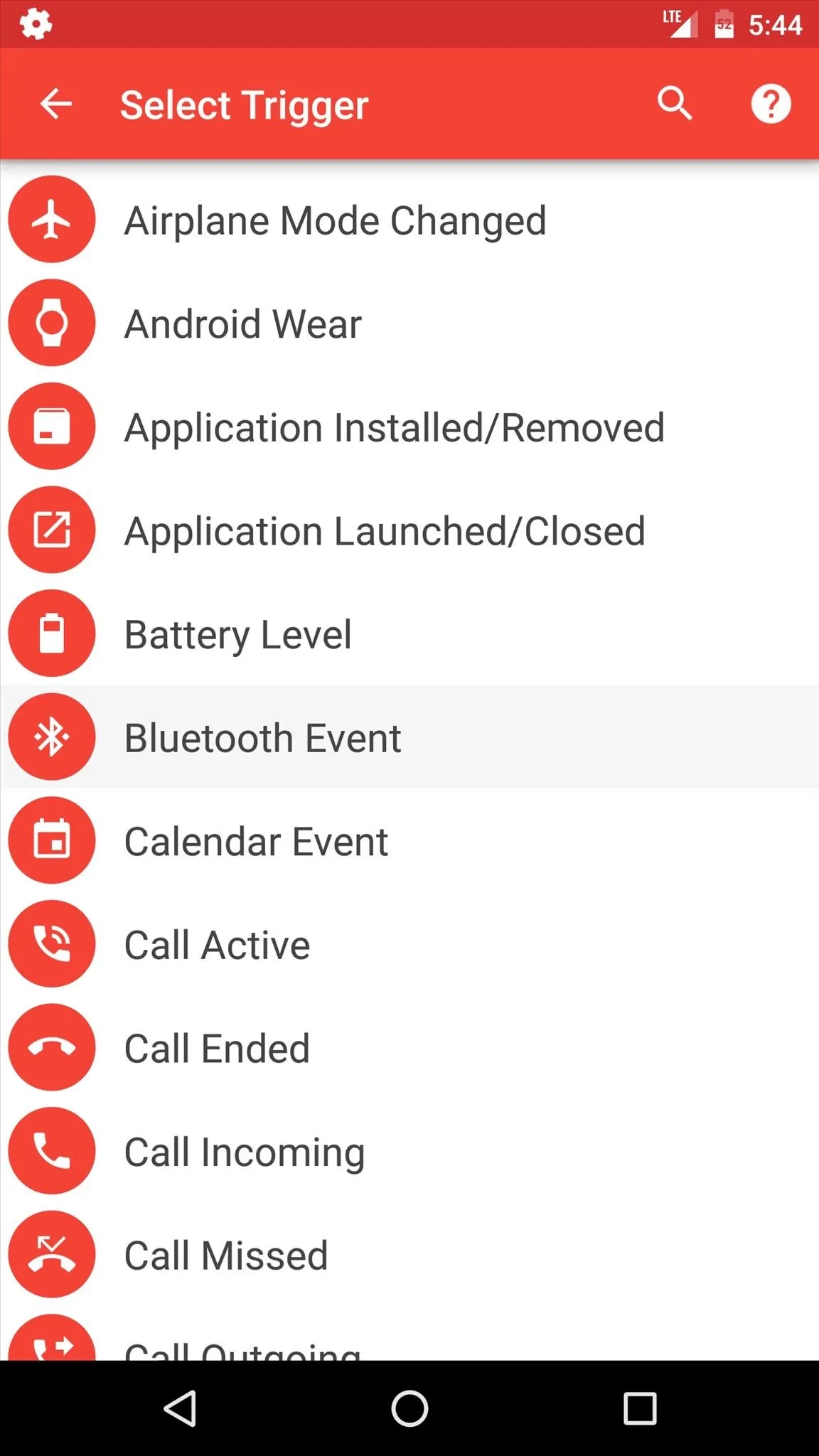The height and width of the screenshot is (1456, 819).
Task: Select the Calendar Event trigger
Action: click(x=409, y=841)
